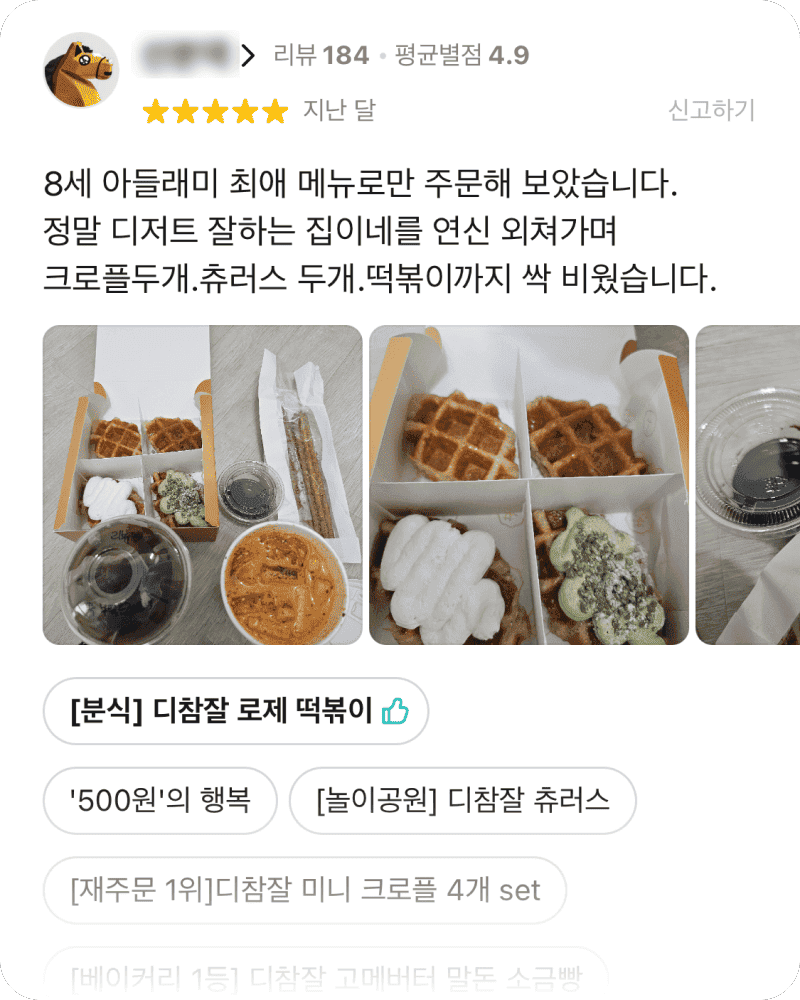Tap the reviewer's horse avatar
The width and height of the screenshot is (800, 1000).
click(82, 71)
